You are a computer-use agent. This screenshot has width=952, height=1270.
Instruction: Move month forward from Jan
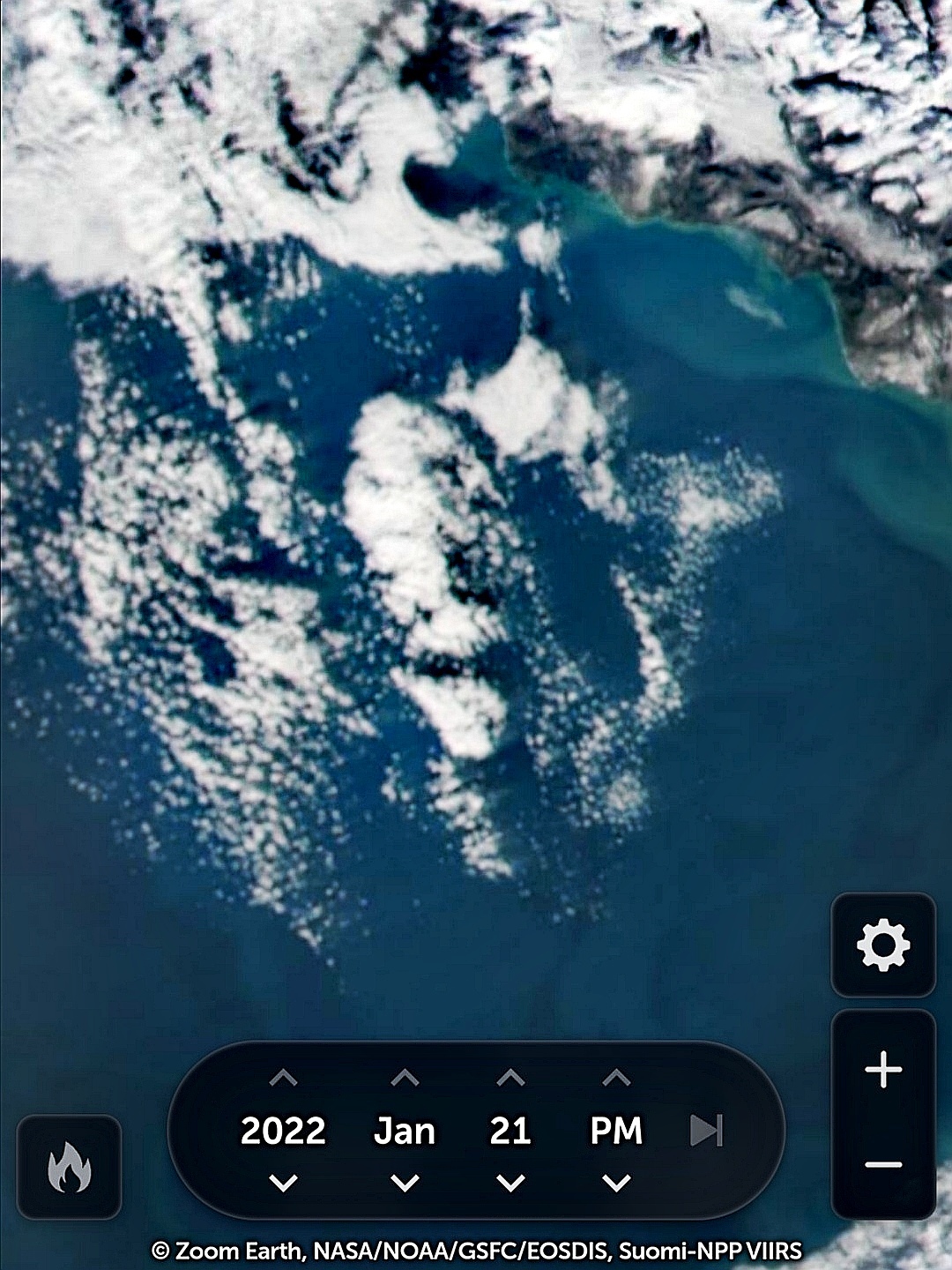pos(405,1078)
